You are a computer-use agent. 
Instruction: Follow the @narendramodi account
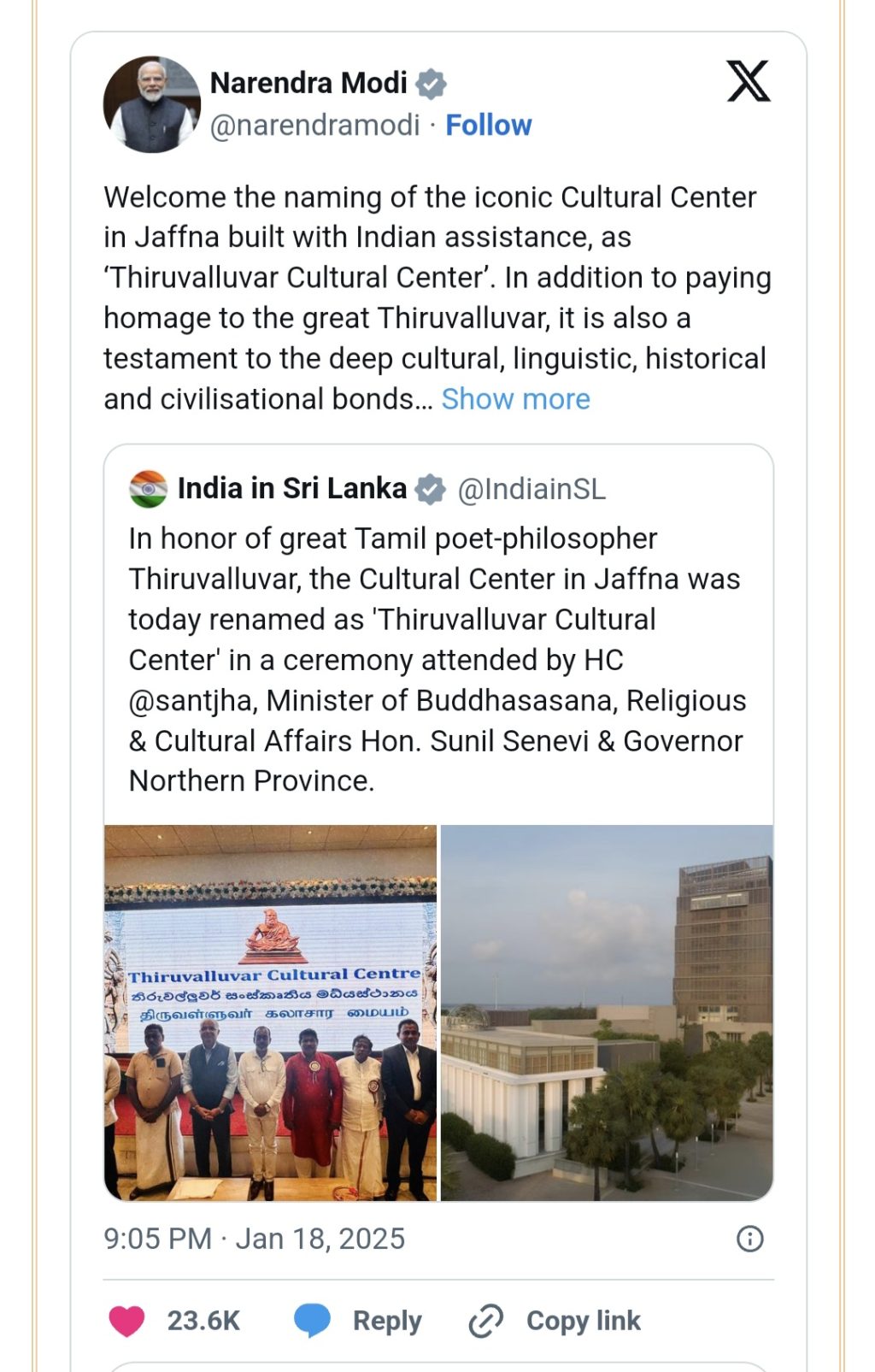pos(488,126)
